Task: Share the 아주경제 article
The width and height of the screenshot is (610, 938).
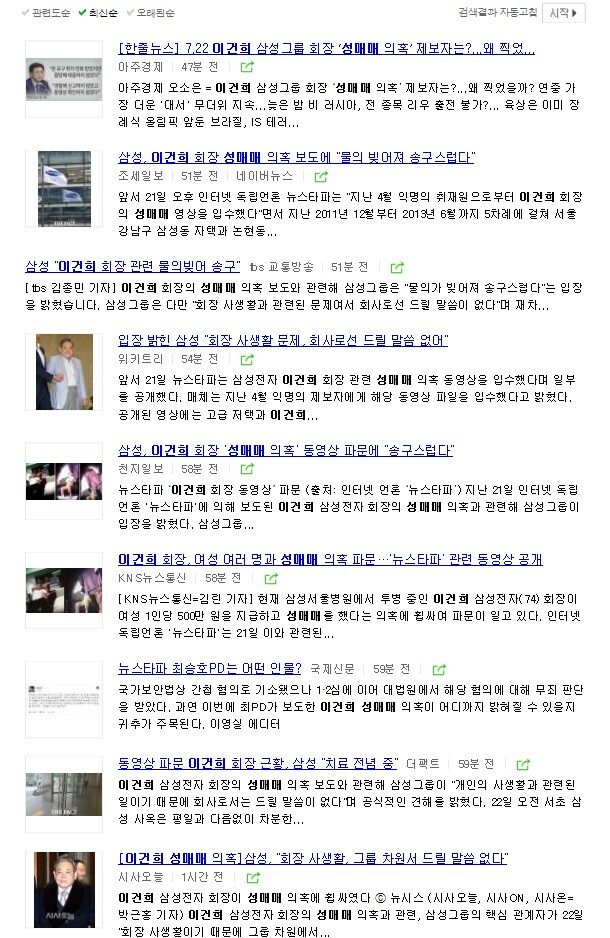Action: pos(231,68)
